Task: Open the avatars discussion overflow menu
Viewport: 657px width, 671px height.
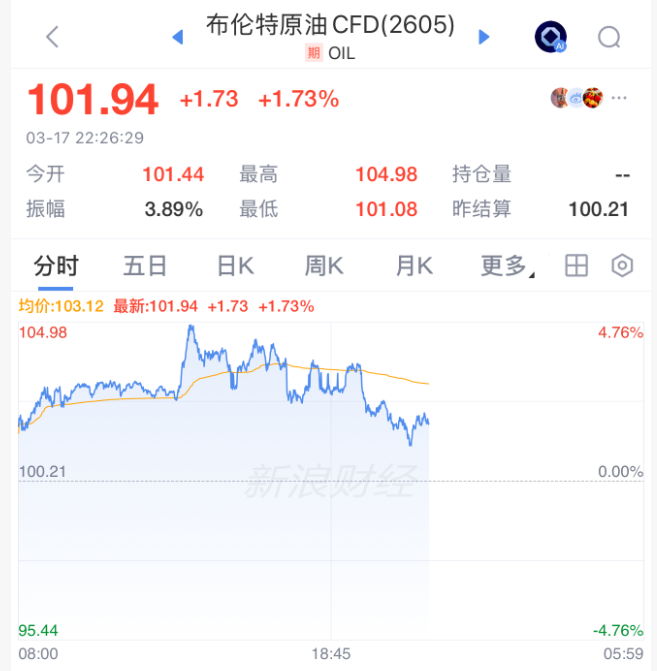Action: [x=620, y=98]
